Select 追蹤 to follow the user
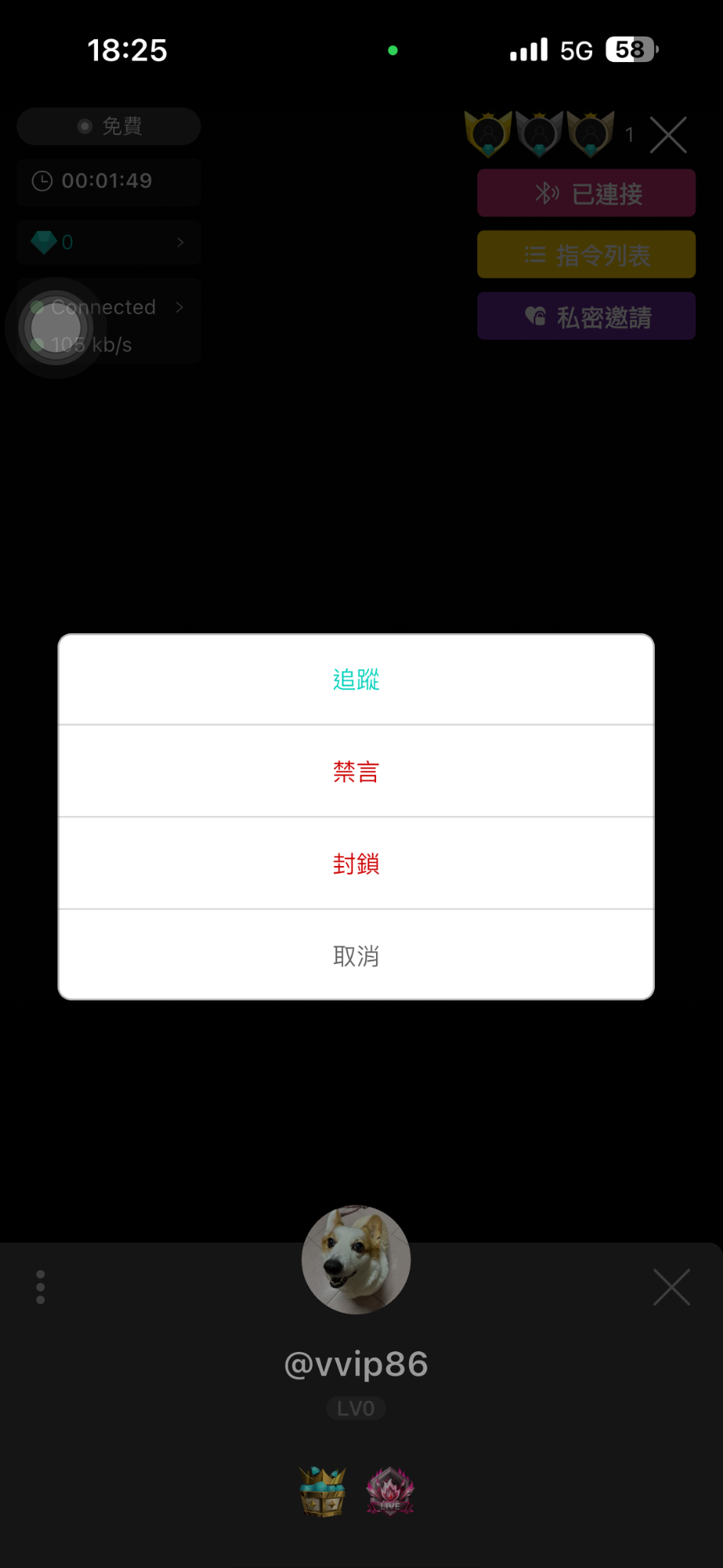This screenshot has width=723, height=1568. [356, 680]
